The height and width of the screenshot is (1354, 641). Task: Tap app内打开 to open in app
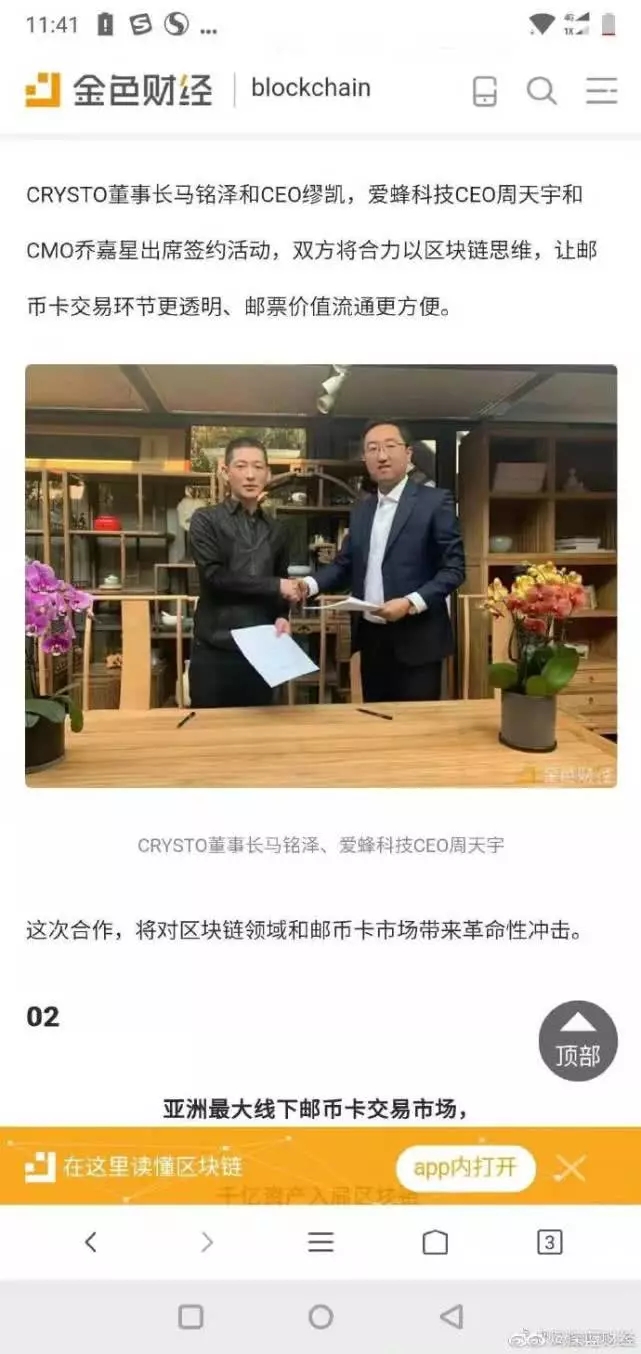465,1167
